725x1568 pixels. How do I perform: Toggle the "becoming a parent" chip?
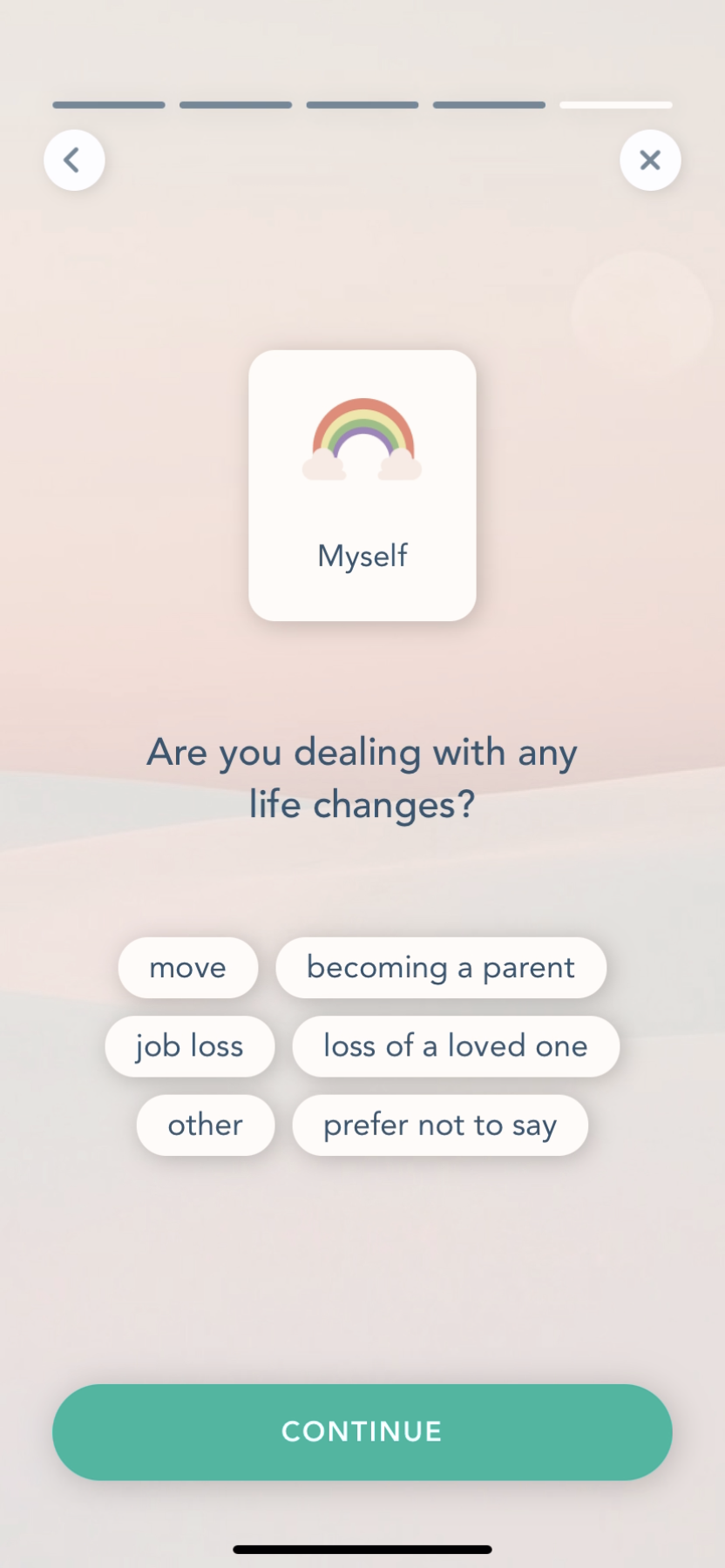(x=440, y=967)
